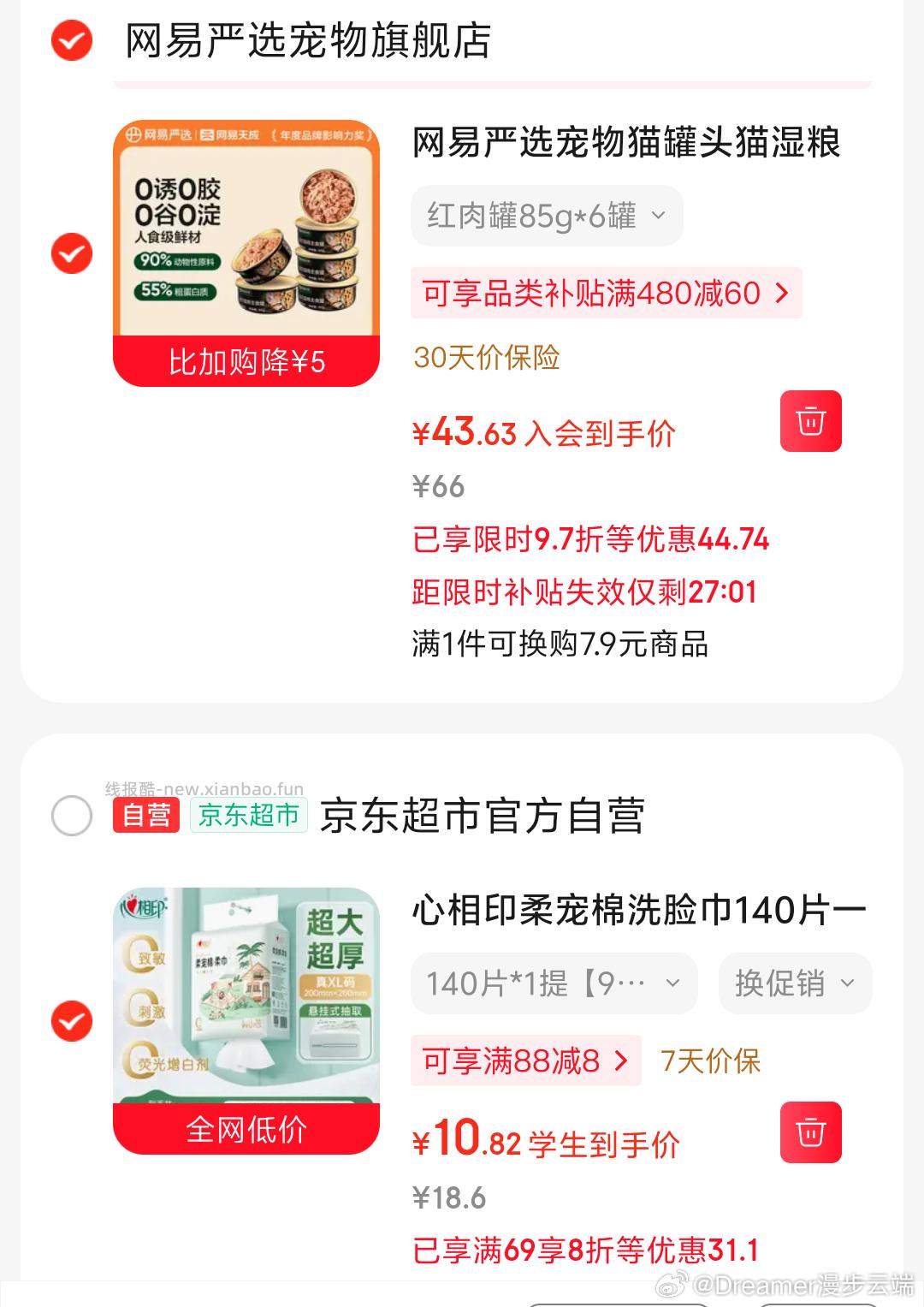
Task: Expand the 换促销 promotion dropdown
Action: [x=794, y=983]
